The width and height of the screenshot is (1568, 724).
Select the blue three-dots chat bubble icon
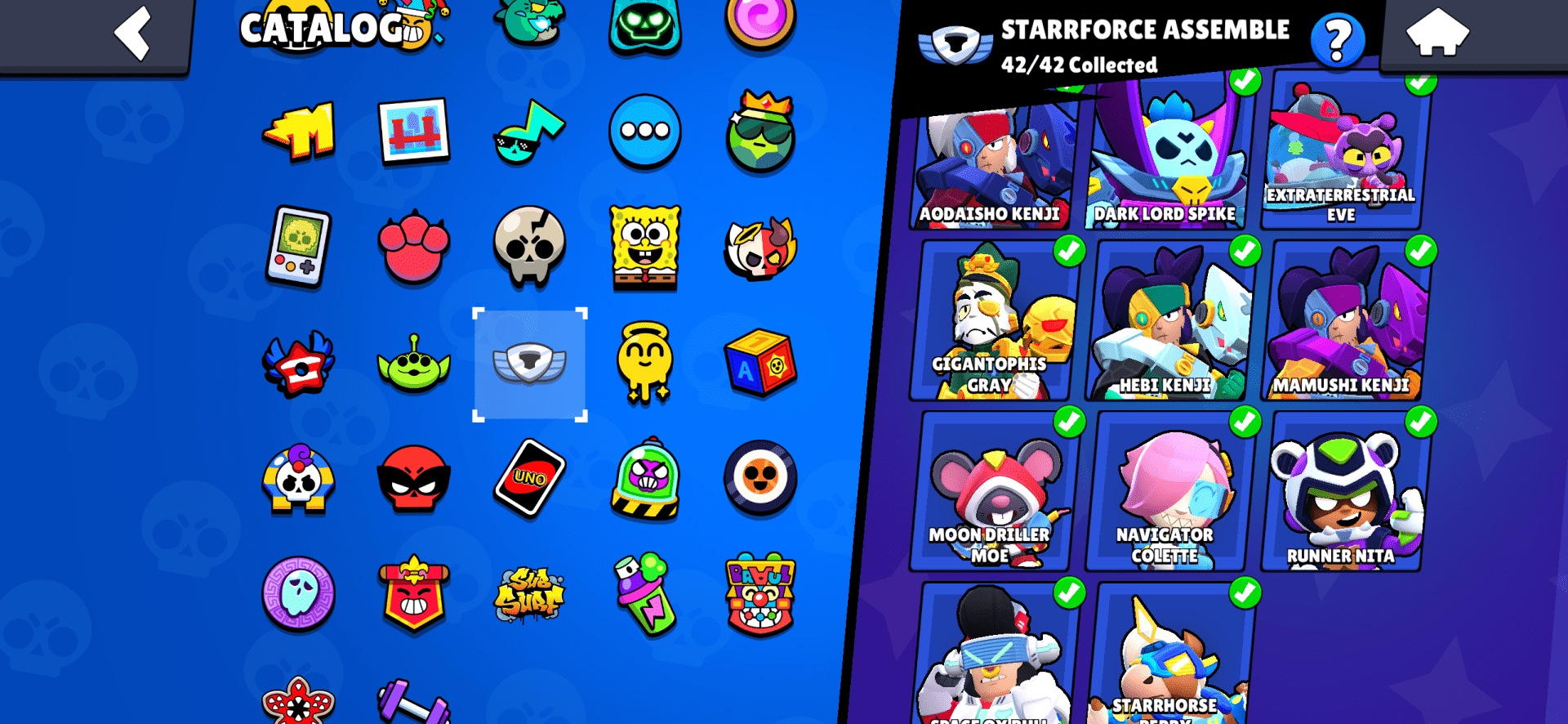[645, 131]
